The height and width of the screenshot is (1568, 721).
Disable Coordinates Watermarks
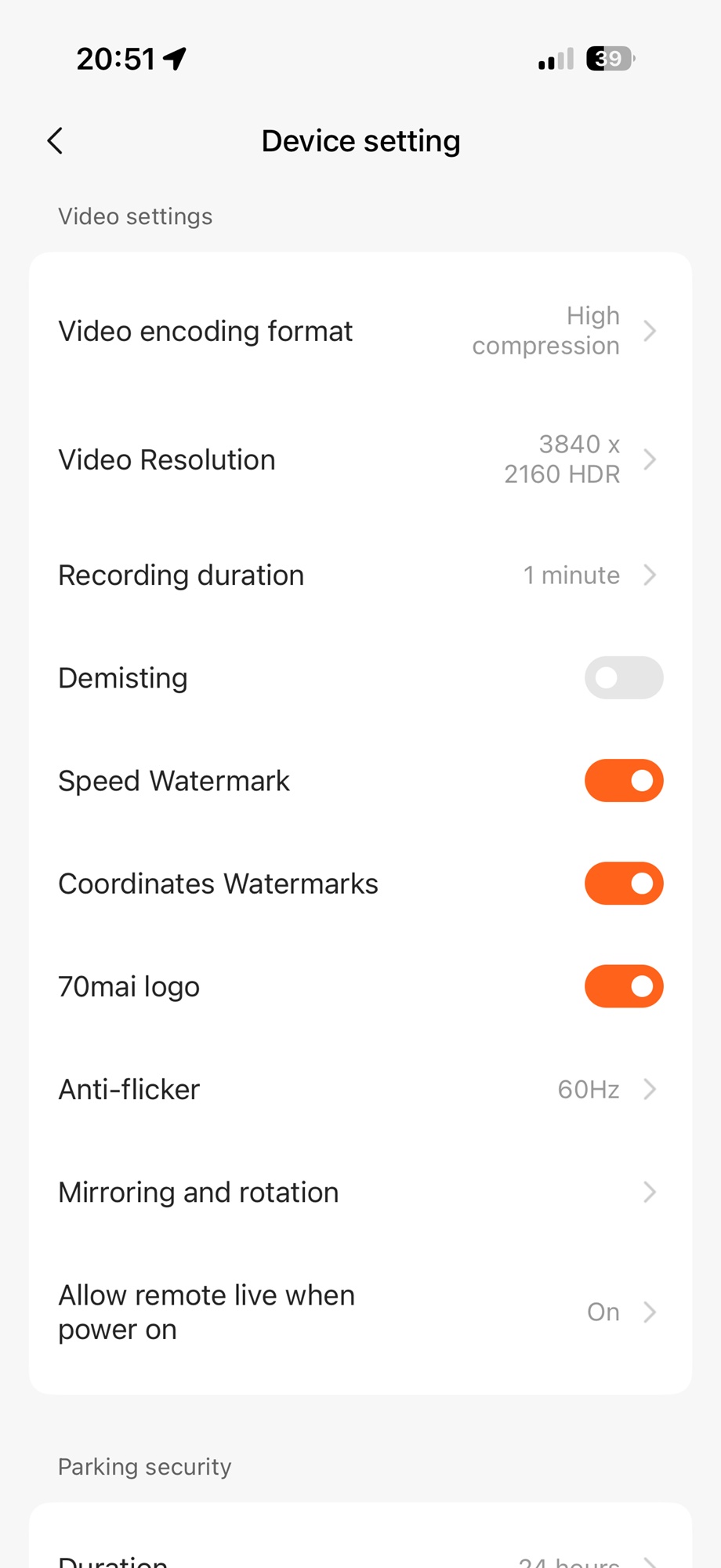(623, 884)
